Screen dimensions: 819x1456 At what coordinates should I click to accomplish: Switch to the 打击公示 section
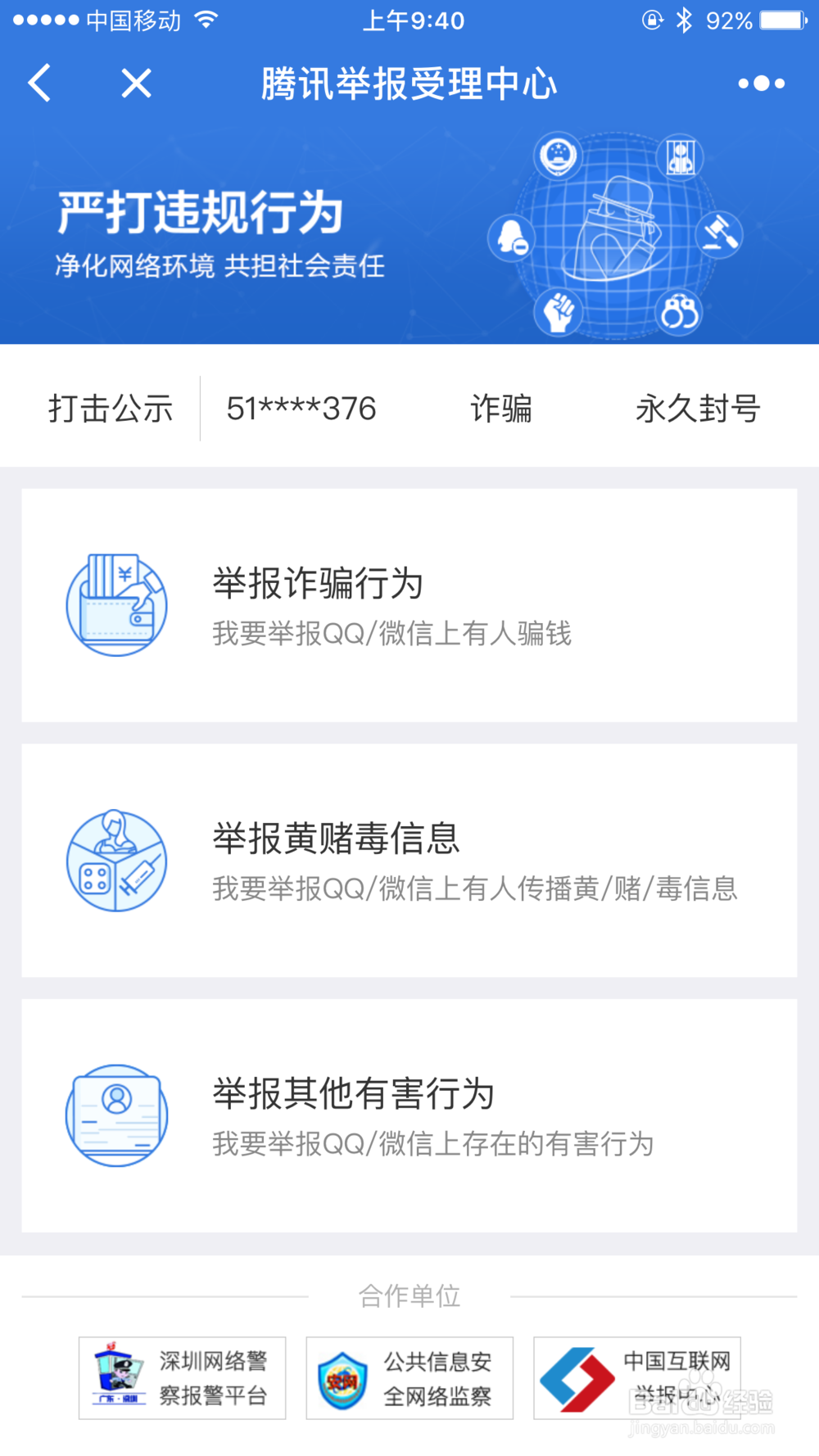(111, 408)
